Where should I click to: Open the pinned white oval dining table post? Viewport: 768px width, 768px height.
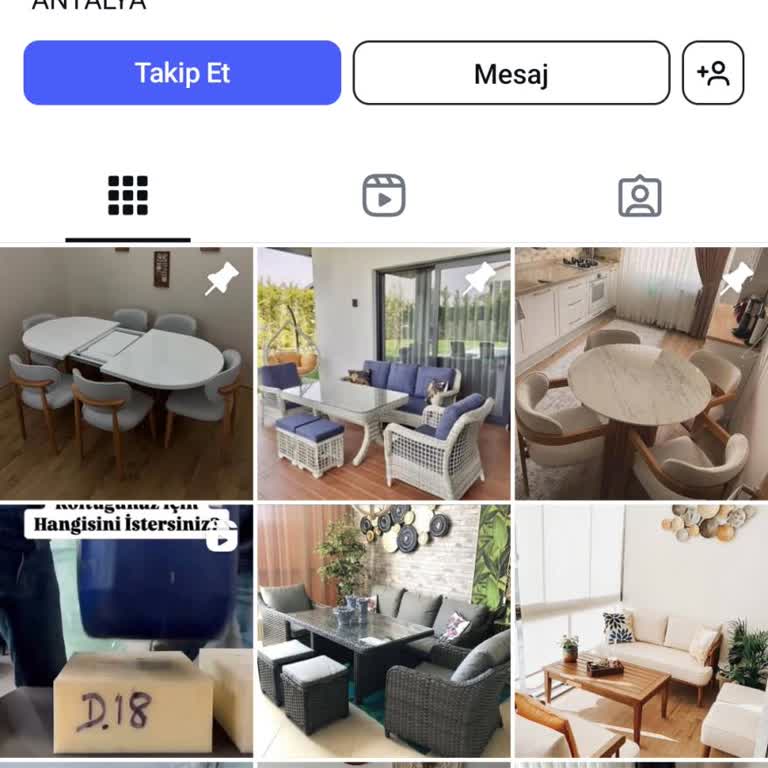tap(126, 374)
